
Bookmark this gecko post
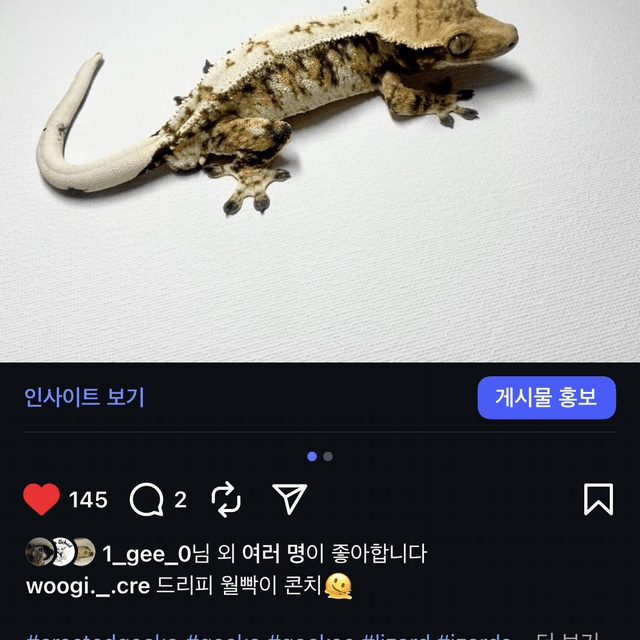point(598,499)
